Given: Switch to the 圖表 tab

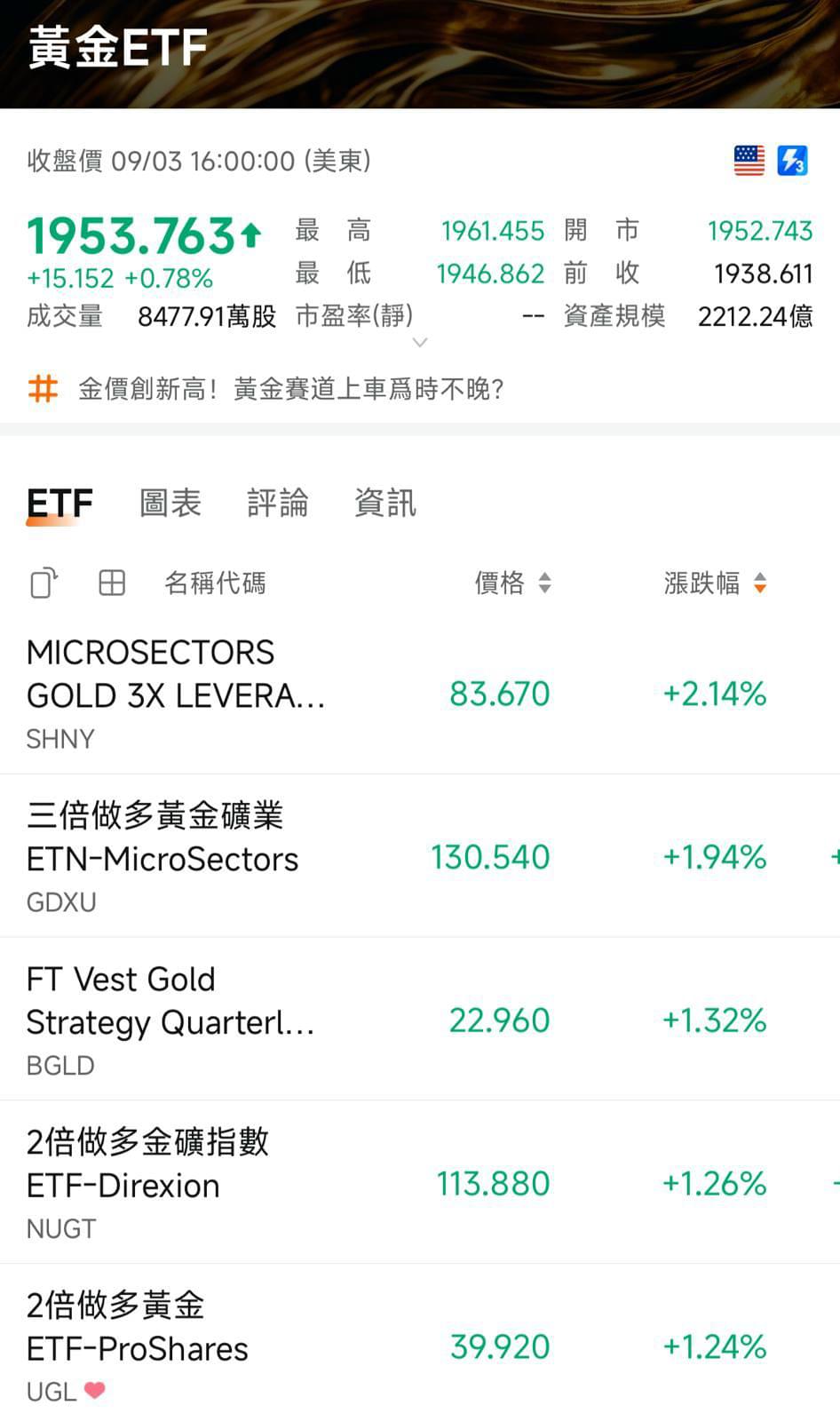Looking at the screenshot, I should click(170, 503).
